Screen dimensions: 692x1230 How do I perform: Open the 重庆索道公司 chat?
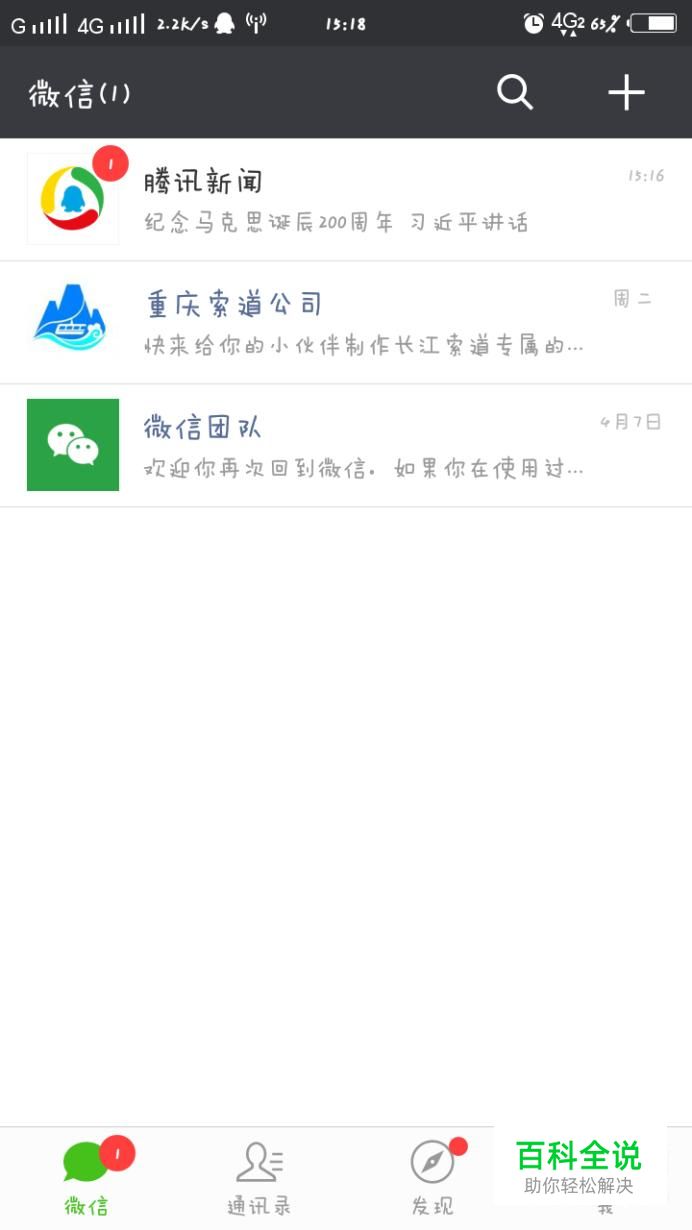click(346, 323)
